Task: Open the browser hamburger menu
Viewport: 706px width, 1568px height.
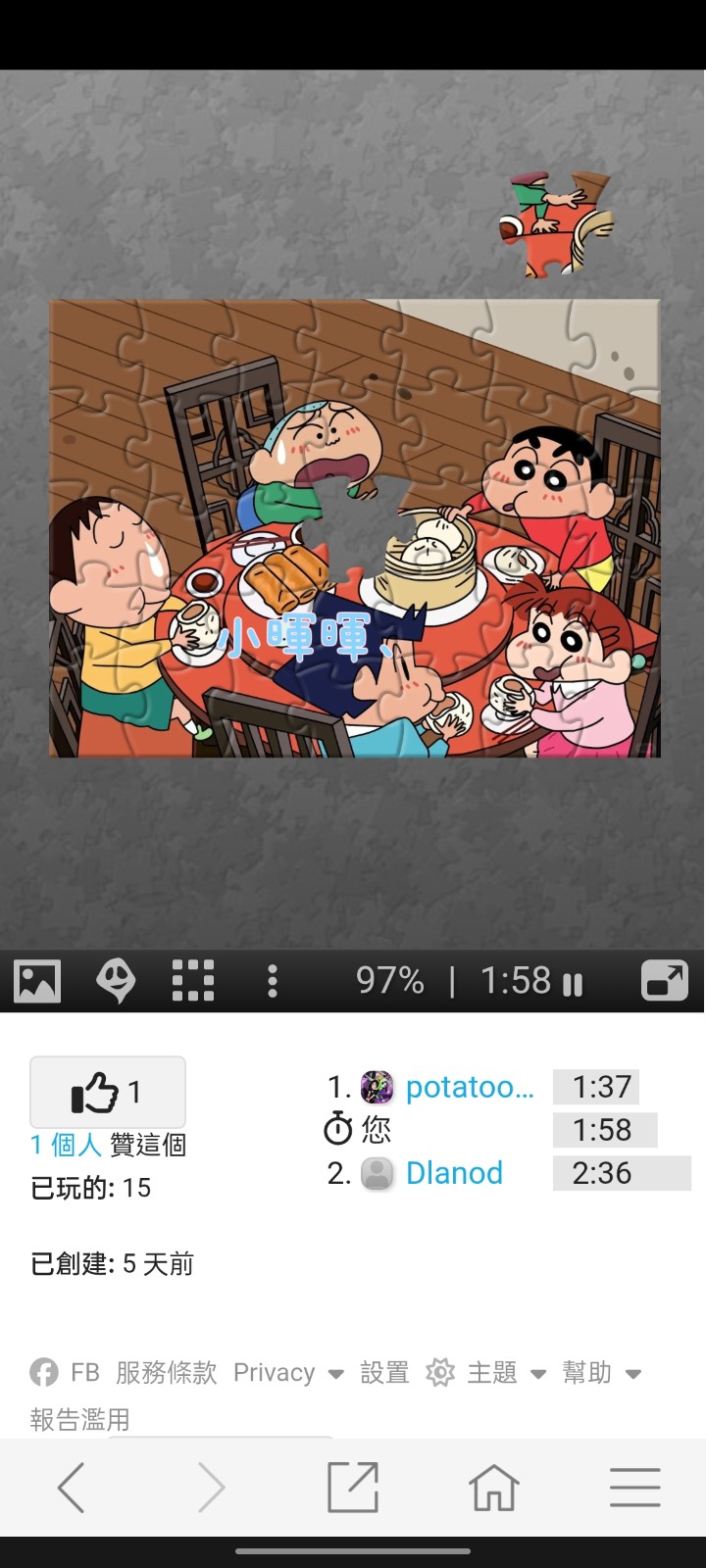Action: click(x=634, y=1488)
